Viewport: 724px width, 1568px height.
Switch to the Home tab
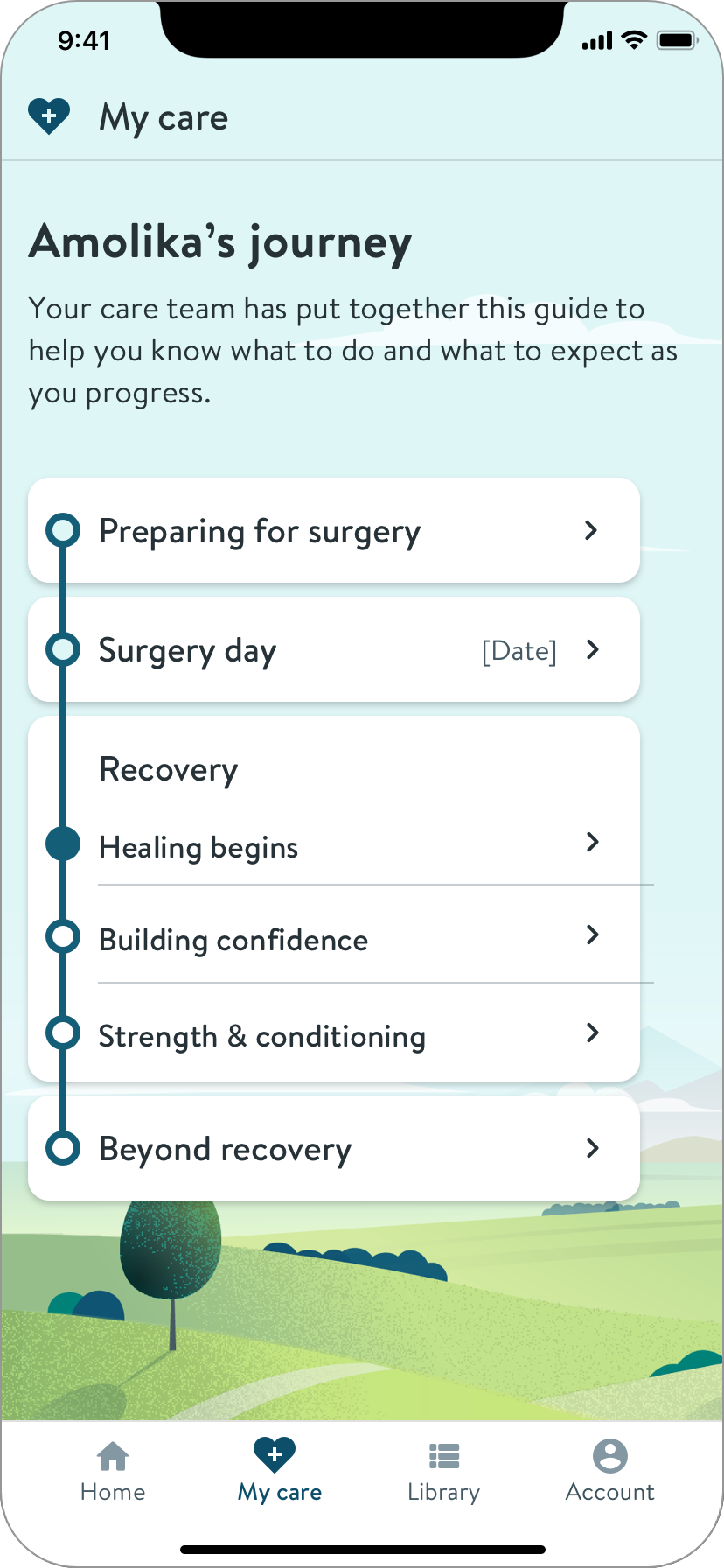113,1472
